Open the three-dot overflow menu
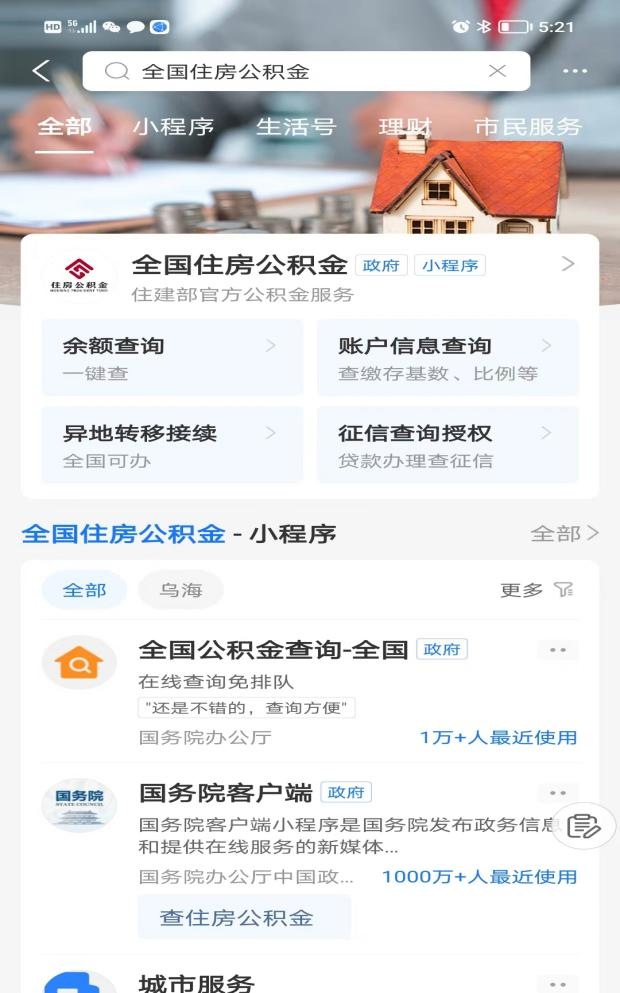This screenshot has width=620, height=993. coord(575,71)
